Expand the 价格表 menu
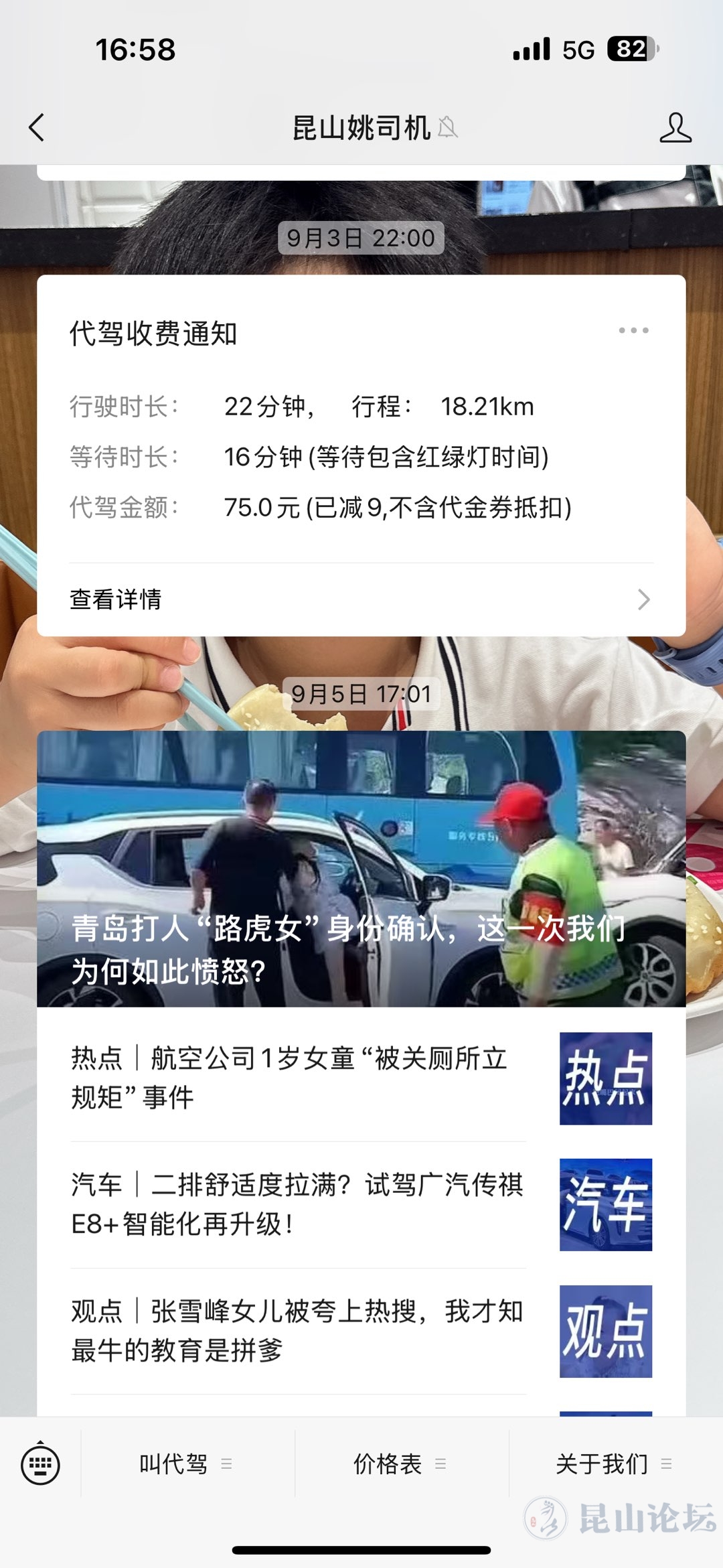 (x=400, y=1464)
